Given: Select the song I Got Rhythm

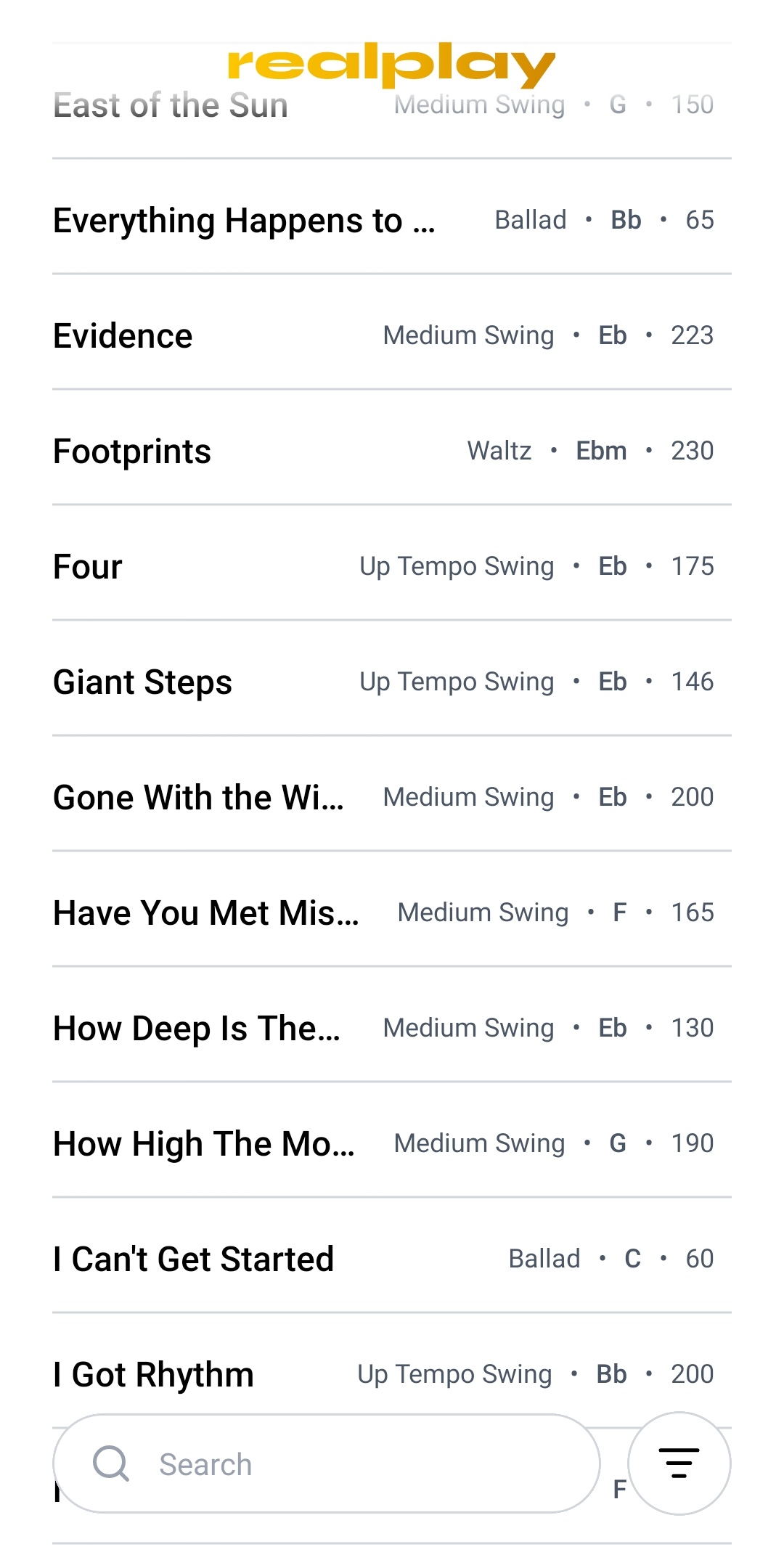Looking at the screenshot, I should pyautogui.click(x=152, y=1373).
